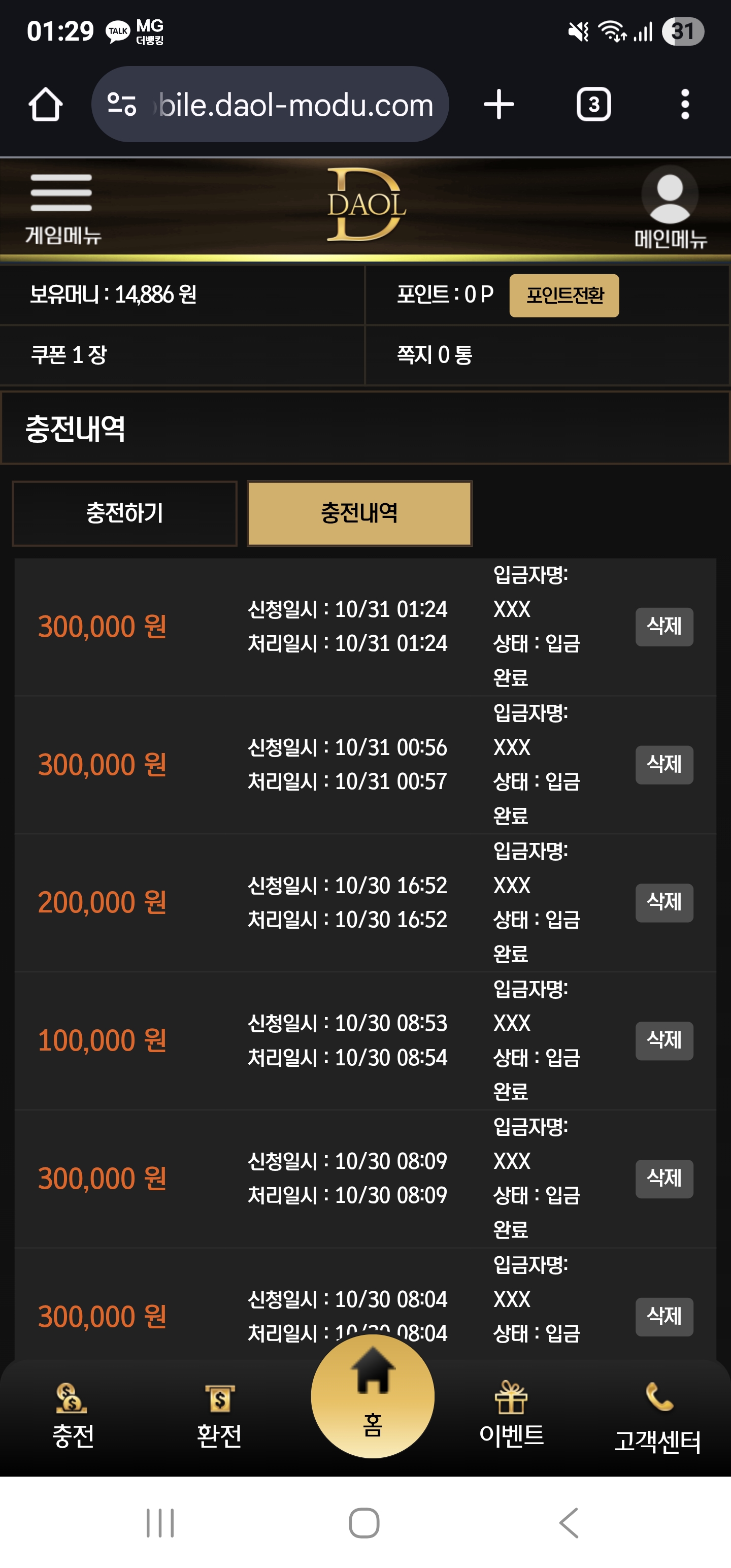Delete the 100,000 원 deposit entry
The image size is (731, 1568).
pyautogui.click(x=663, y=1040)
